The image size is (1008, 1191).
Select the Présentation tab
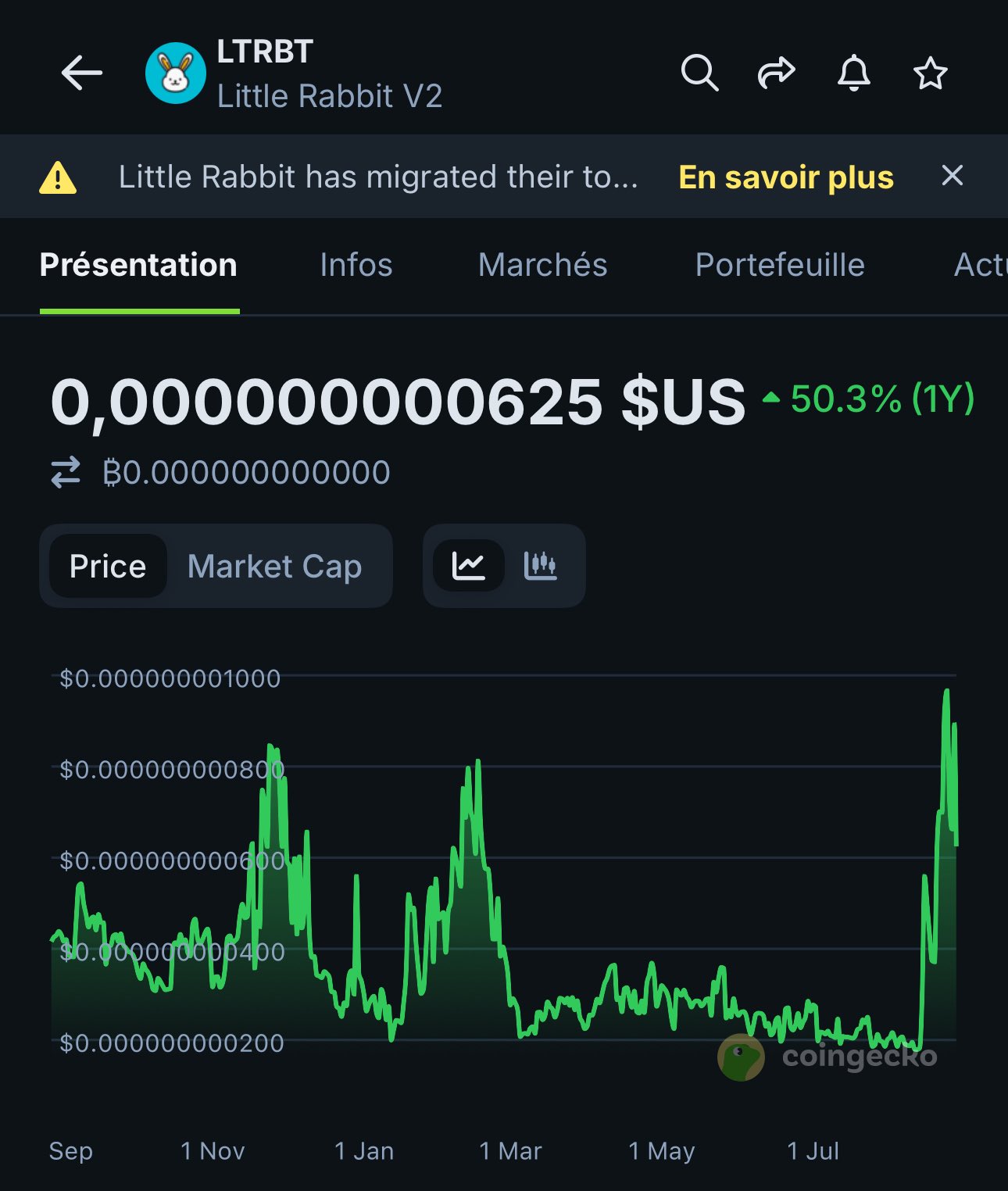click(138, 265)
